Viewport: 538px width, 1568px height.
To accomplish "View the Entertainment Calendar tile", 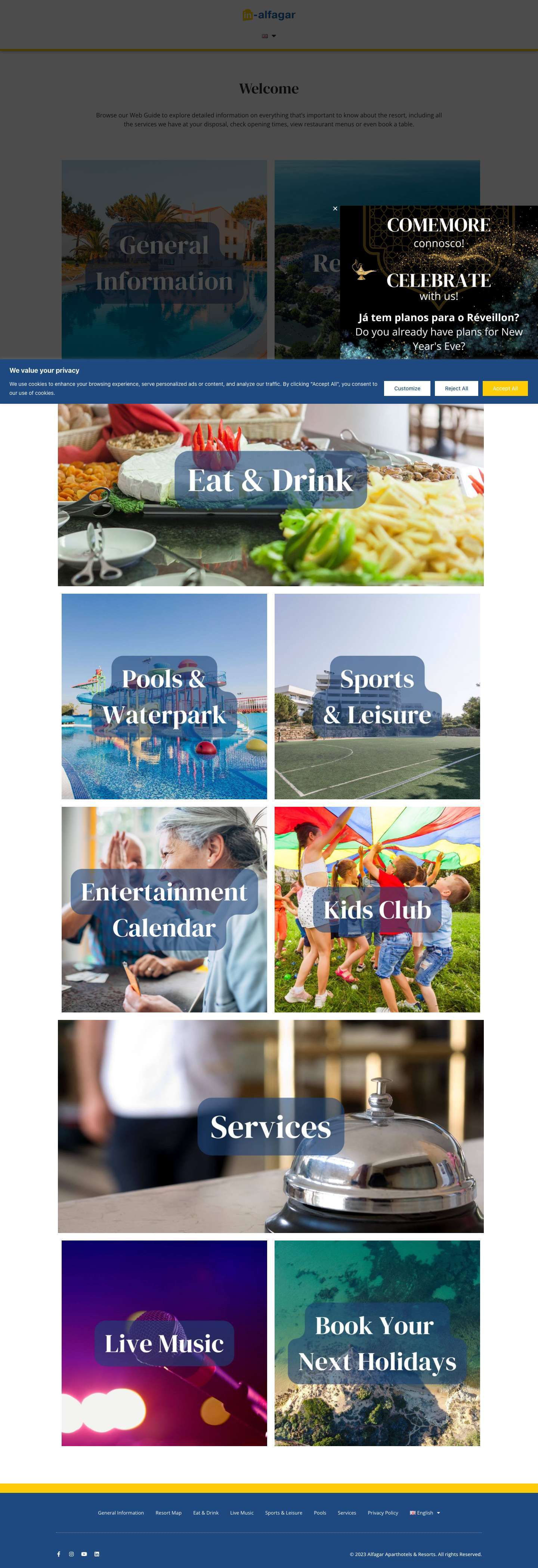I will tap(164, 909).
